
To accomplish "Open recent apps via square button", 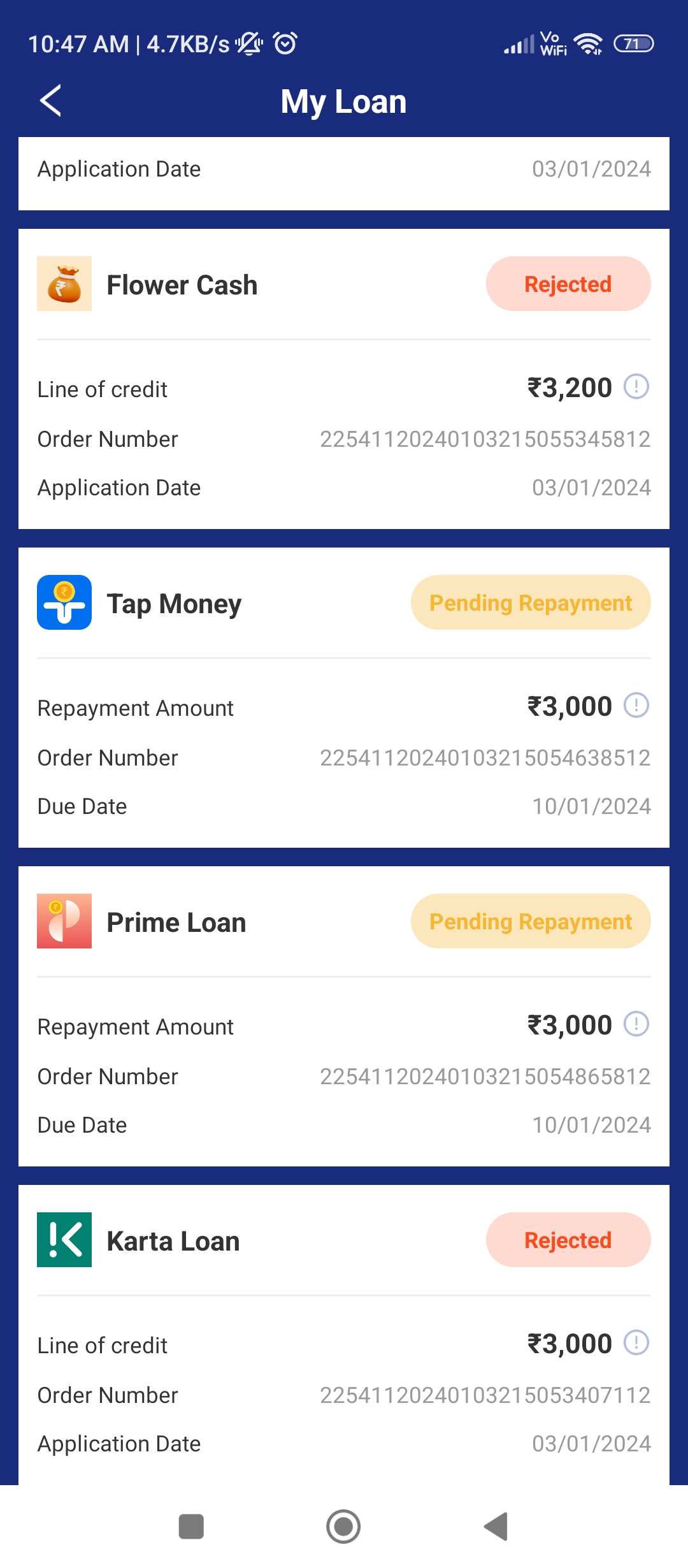I will [191, 1527].
